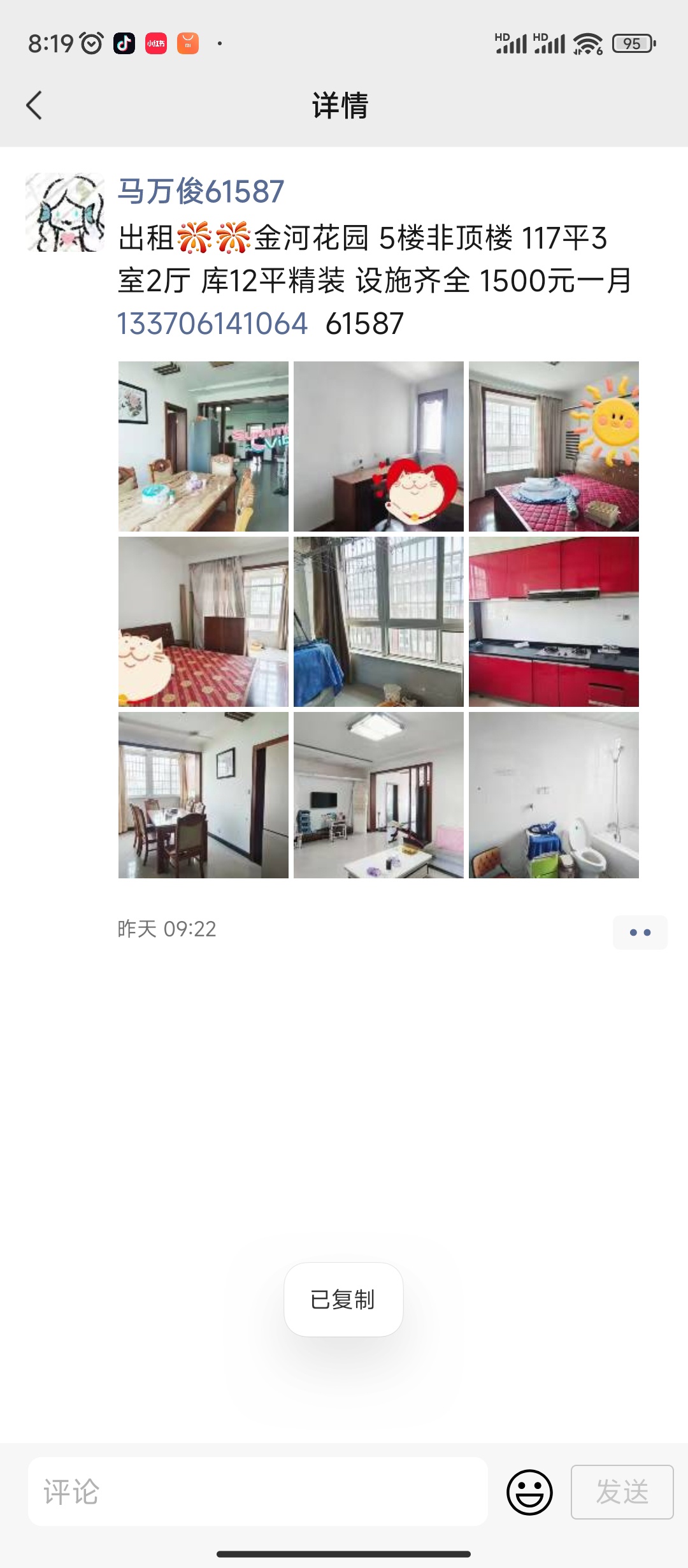
Task: Open the poster name 马万俊61587
Action: point(201,191)
